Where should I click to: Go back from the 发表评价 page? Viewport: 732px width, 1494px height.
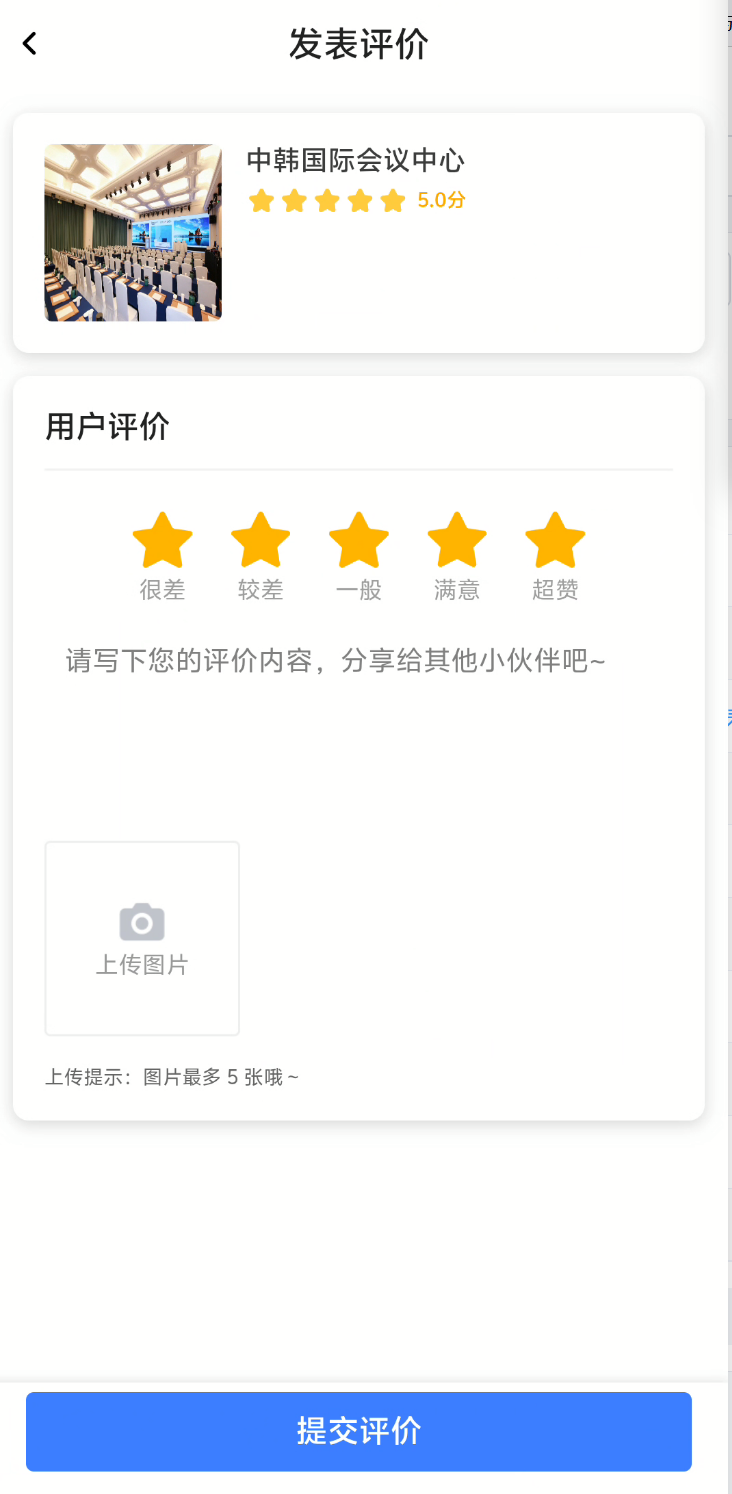tap(30, 44)
